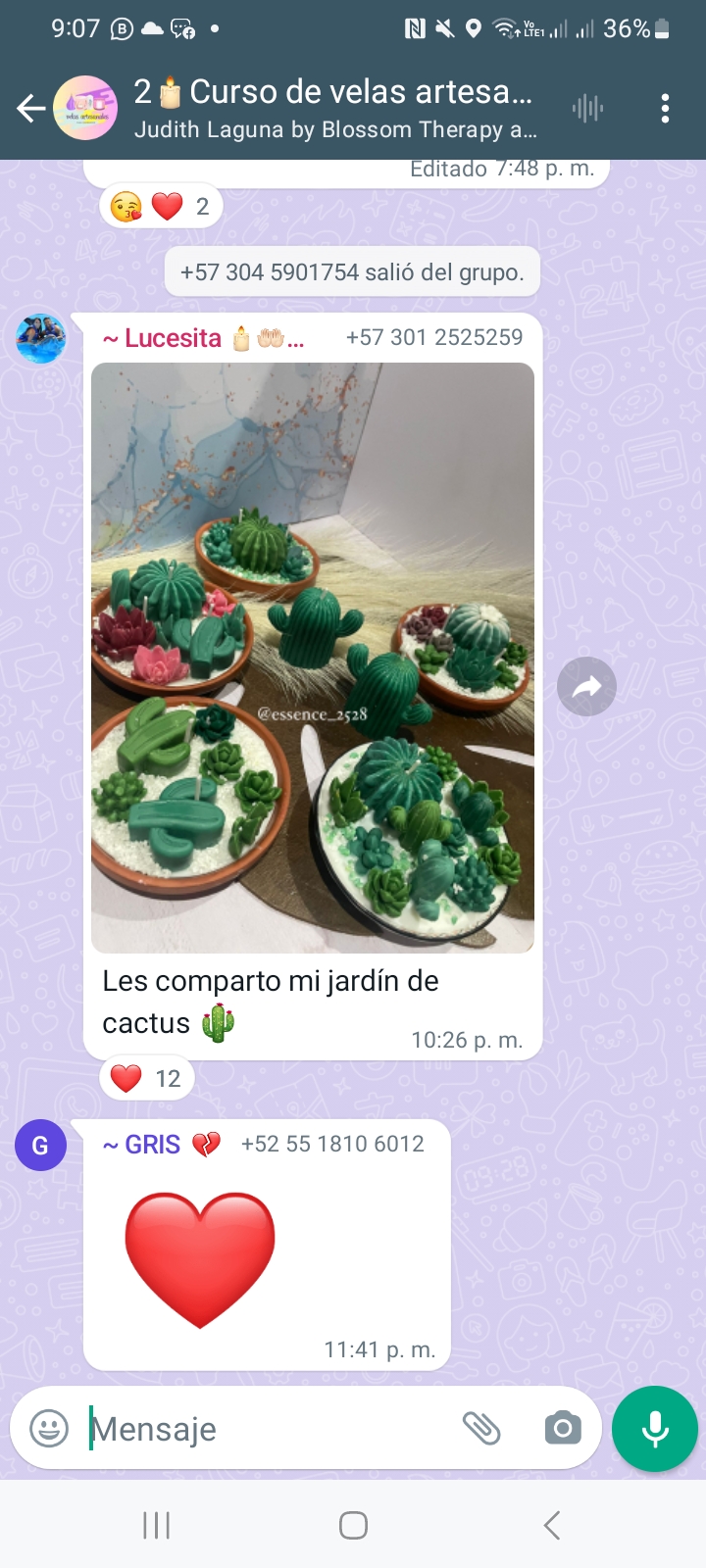706x1568 pixels.
Task: Go back with the white back arrow
Action: point(29,108)
